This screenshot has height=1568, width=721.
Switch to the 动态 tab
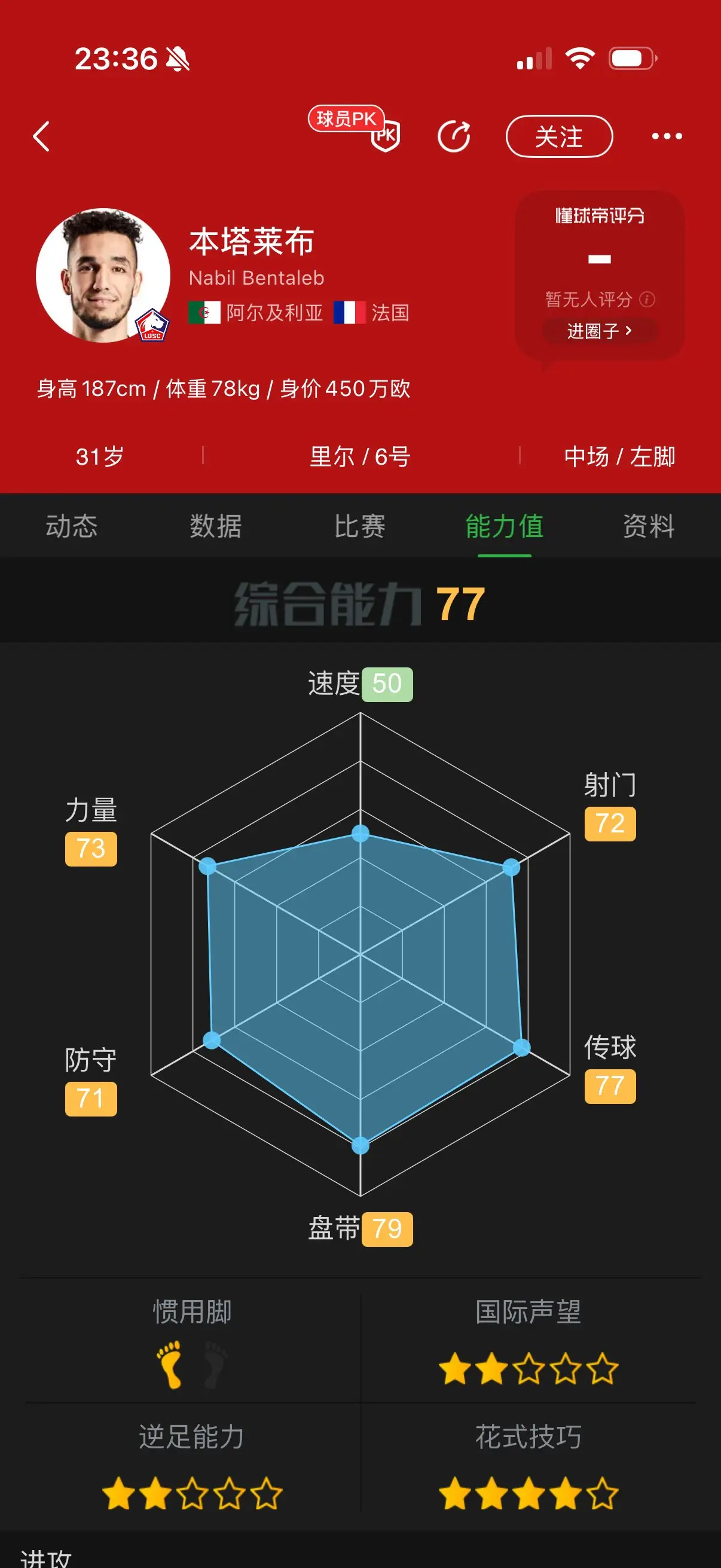pyautogui.click(x=72, y=526)
